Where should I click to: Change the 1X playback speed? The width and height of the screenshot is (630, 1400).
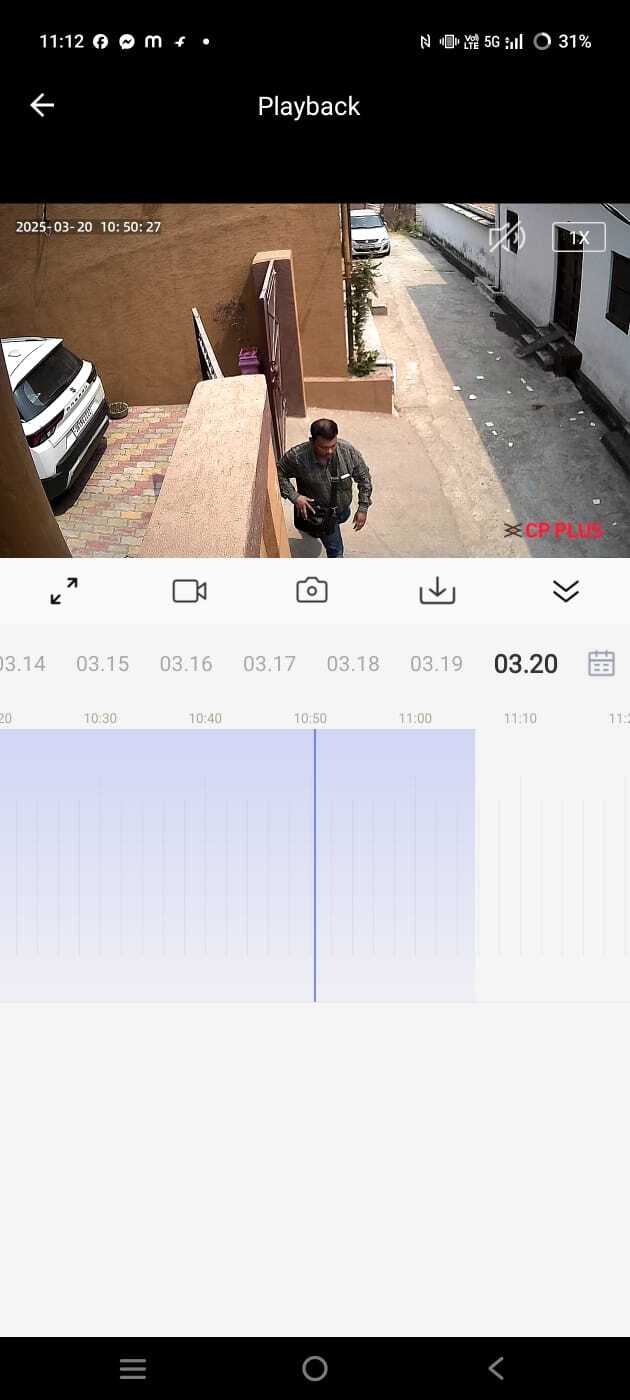tap(579, 238)
